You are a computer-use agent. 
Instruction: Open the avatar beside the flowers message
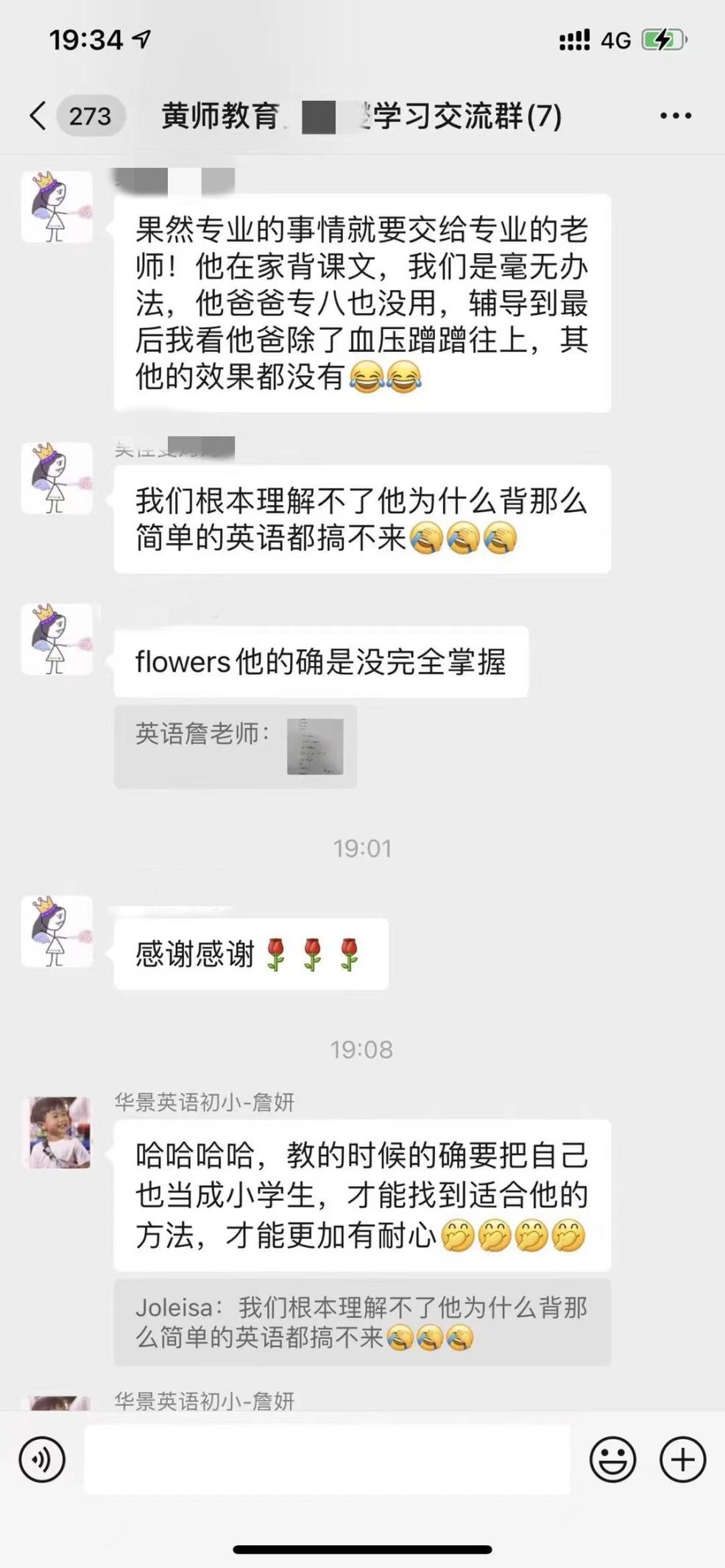coord(57,639)
